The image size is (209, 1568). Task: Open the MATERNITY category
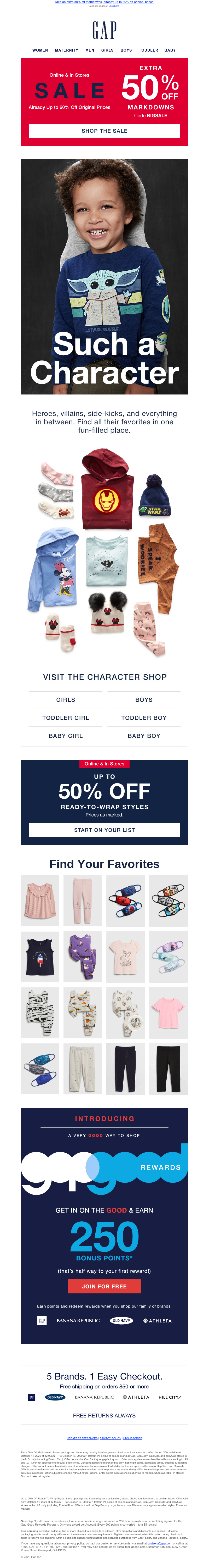(66, 51)
